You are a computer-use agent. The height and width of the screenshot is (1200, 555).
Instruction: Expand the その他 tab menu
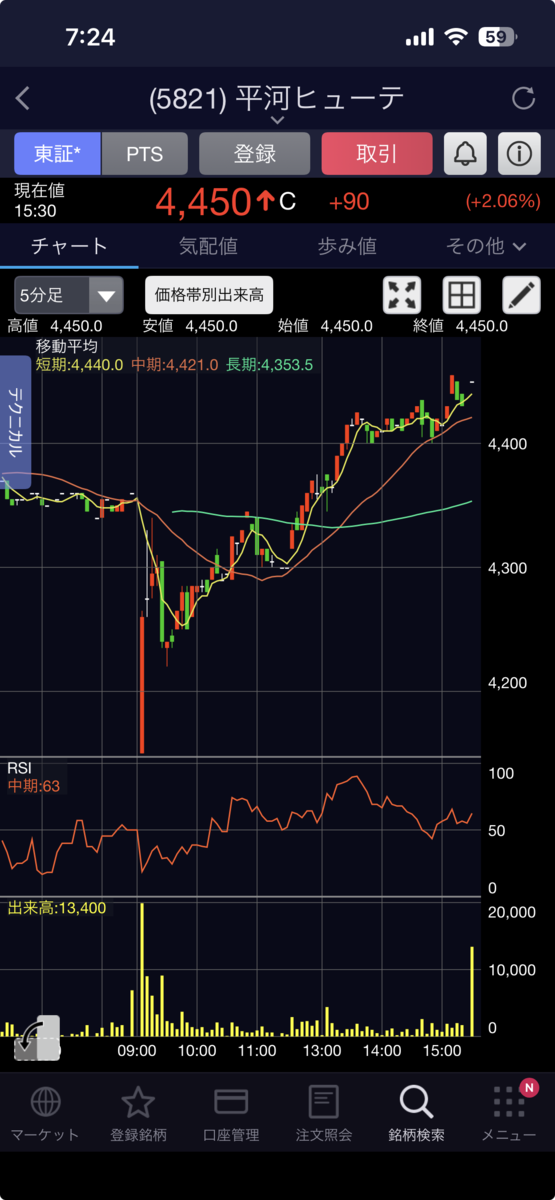485,246
